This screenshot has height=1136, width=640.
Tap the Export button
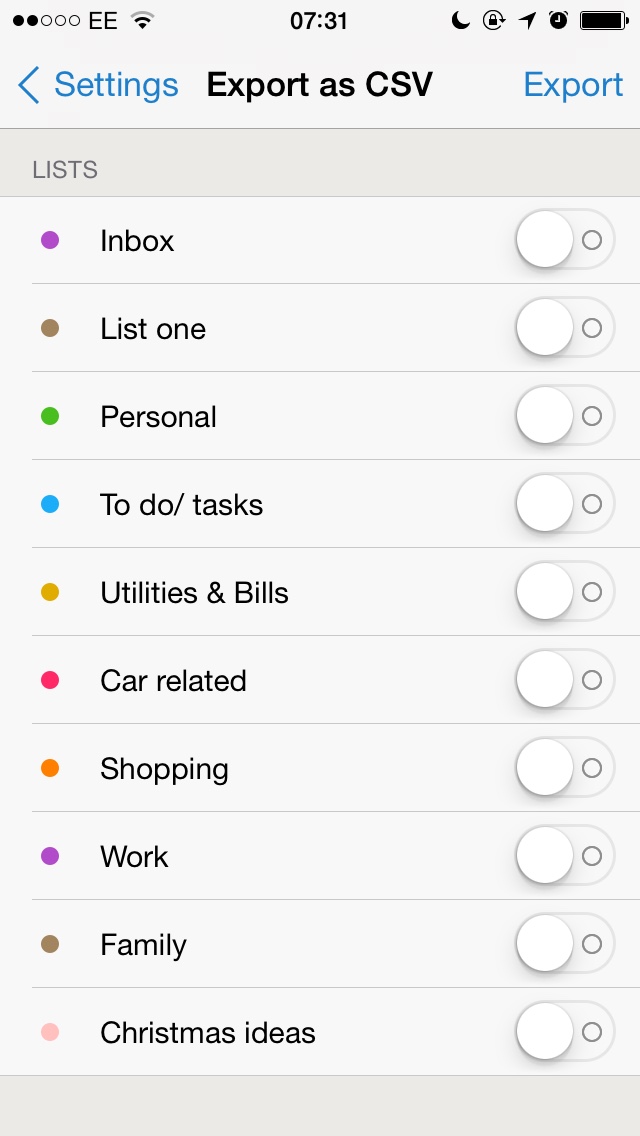coord(573,86)
